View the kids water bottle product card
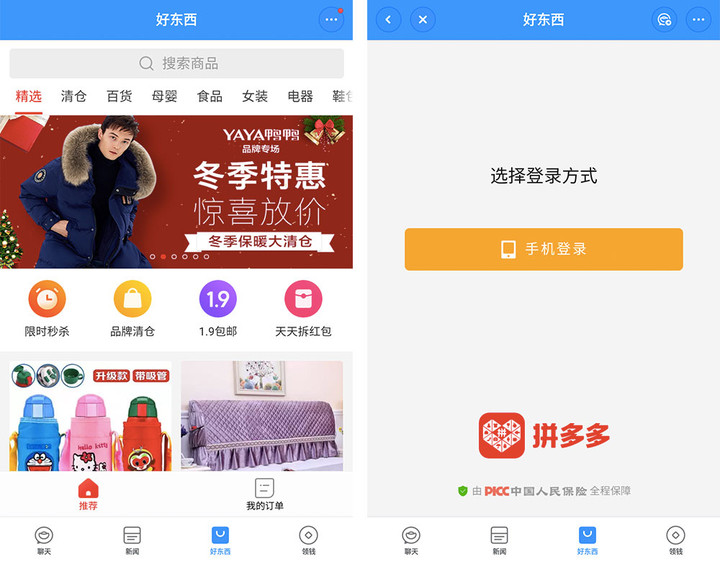The height and width of the screenshot is (562, 720). 90,415
